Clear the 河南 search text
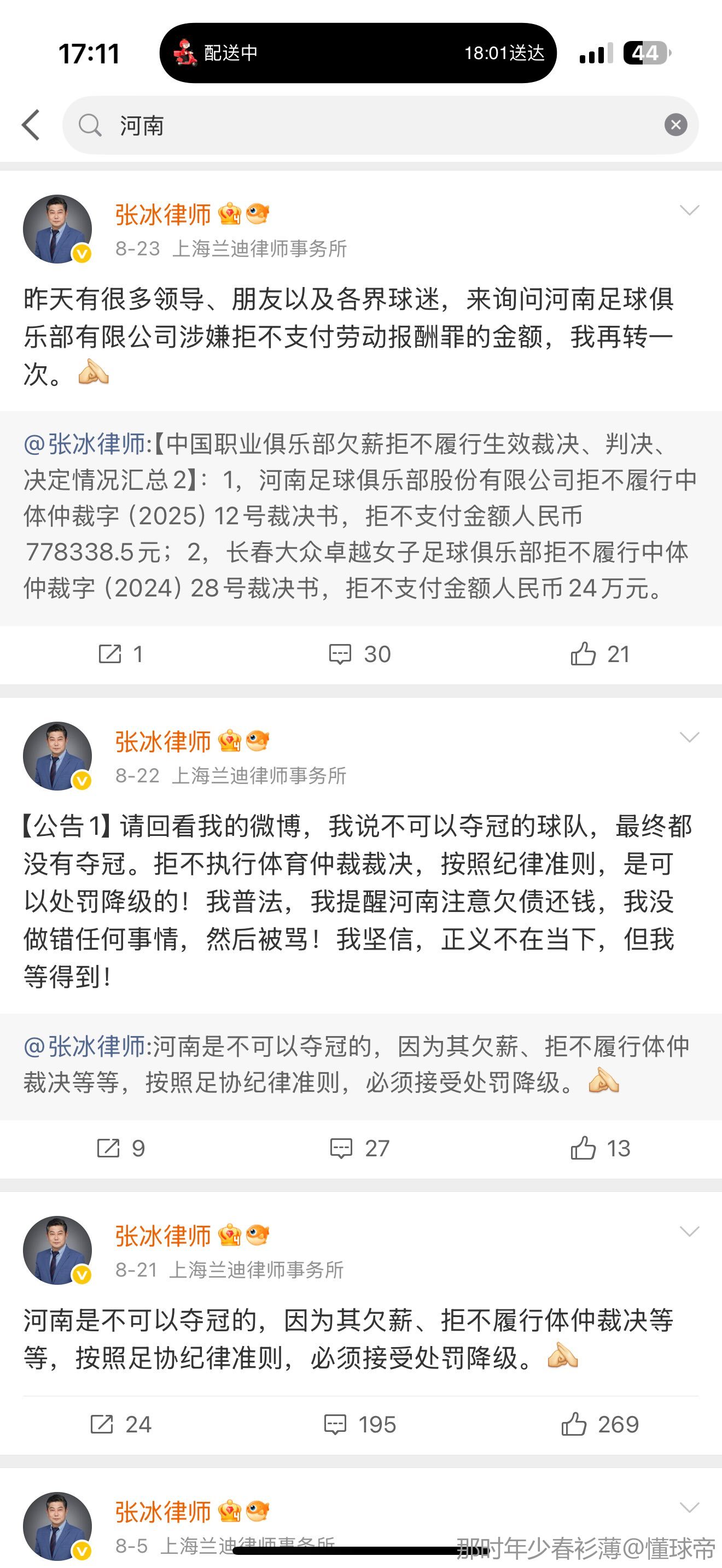This screenshot has width=722, height=1568. 675,125
